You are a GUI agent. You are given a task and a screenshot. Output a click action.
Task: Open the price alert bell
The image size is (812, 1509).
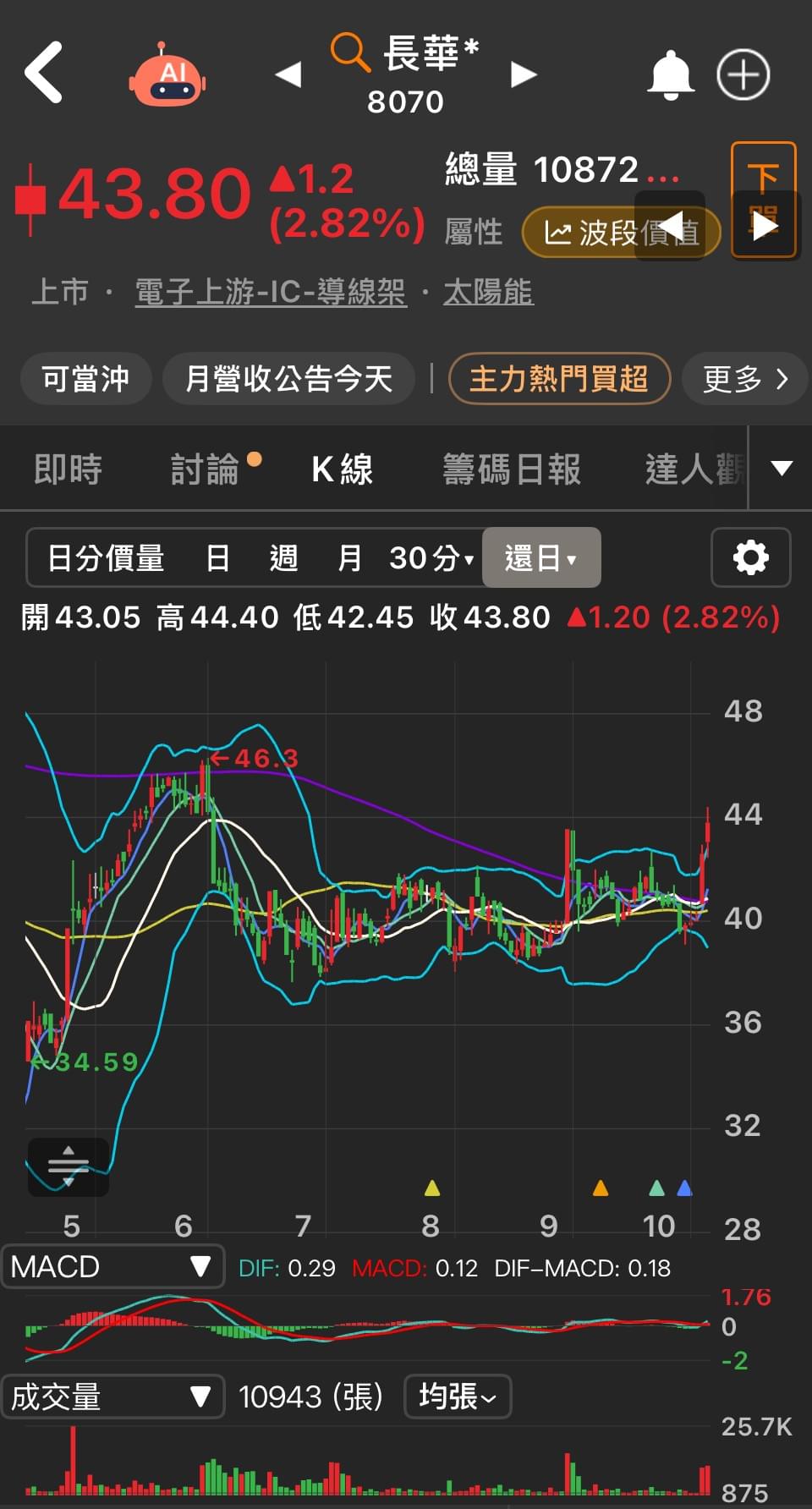[x=670, y=75]
